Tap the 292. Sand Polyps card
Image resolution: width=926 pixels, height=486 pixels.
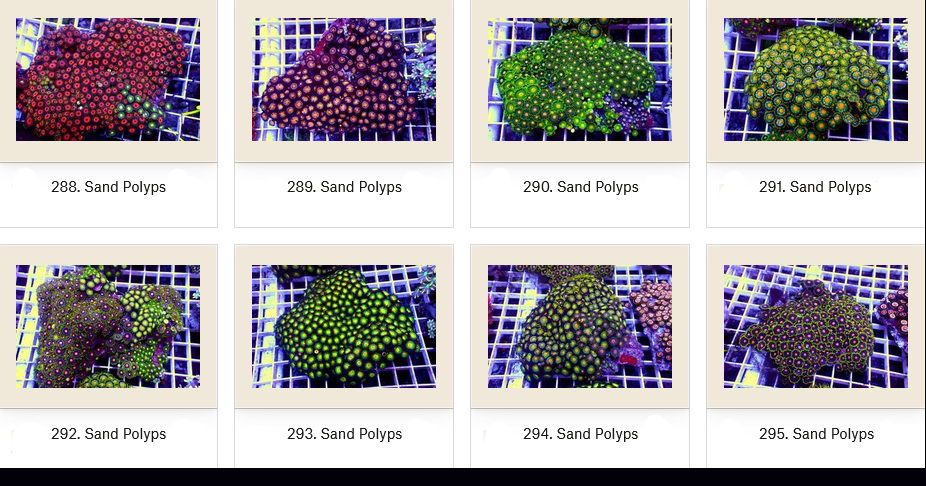108,327
